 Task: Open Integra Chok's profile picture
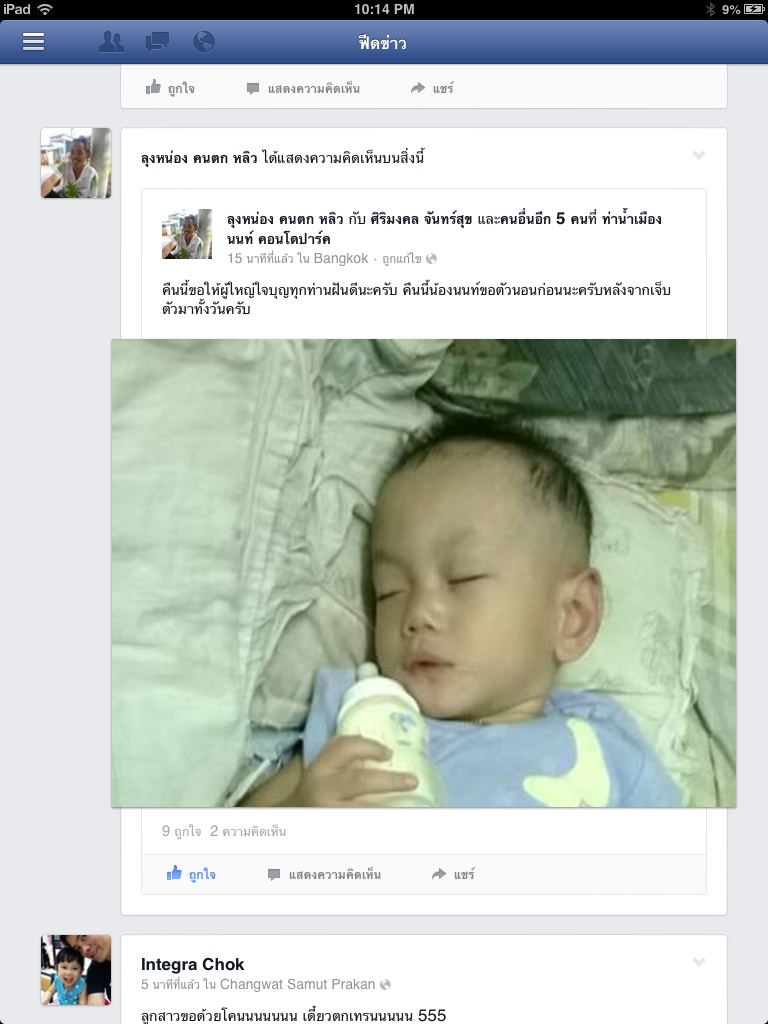[x=75, y=970]
